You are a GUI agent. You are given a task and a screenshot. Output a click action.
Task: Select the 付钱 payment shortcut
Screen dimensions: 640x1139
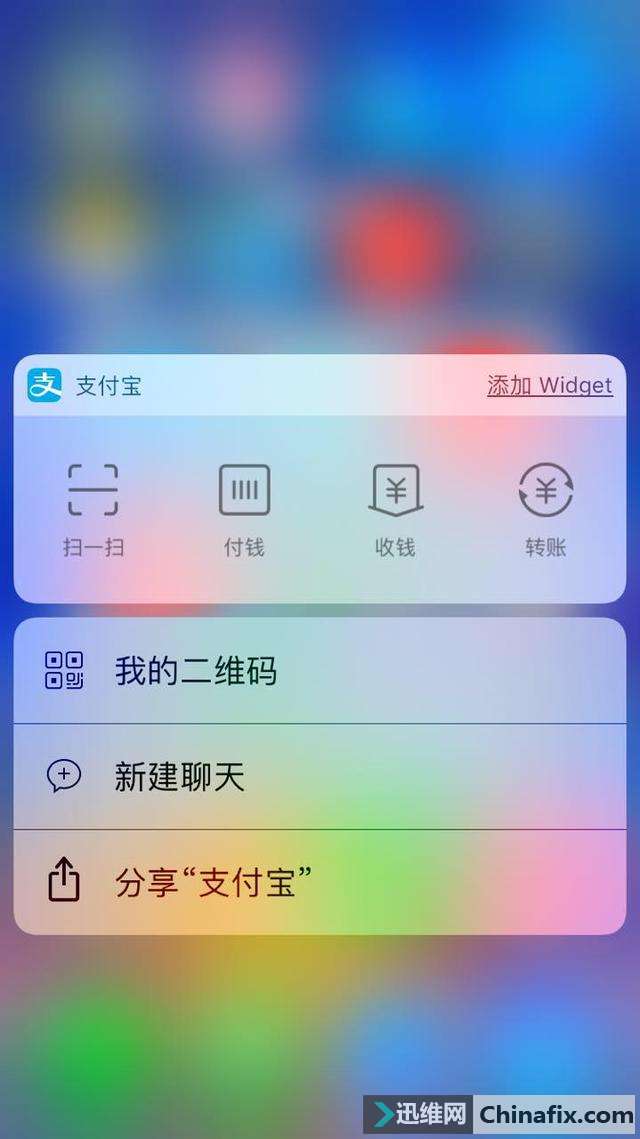point(244,508)
